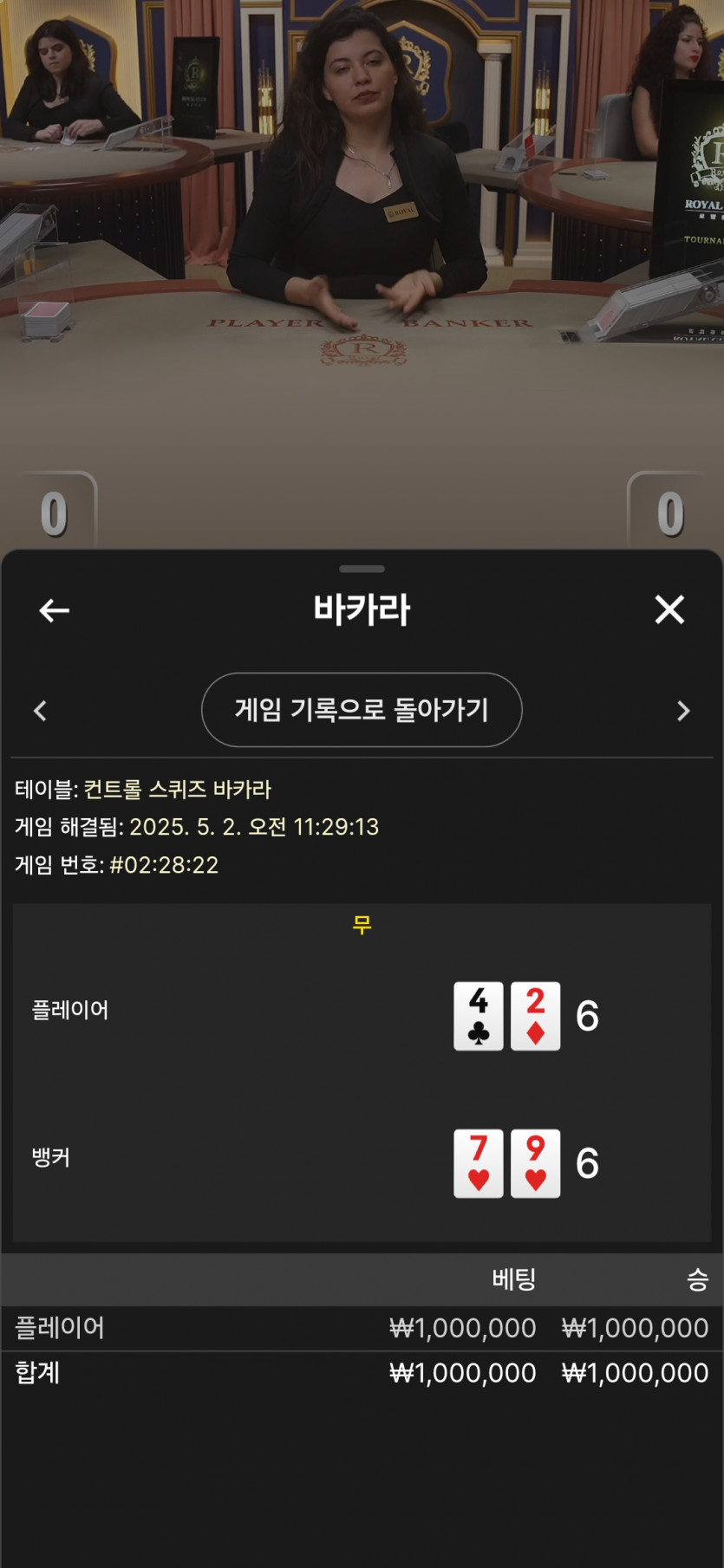View the previous game record

coord(40,711)
